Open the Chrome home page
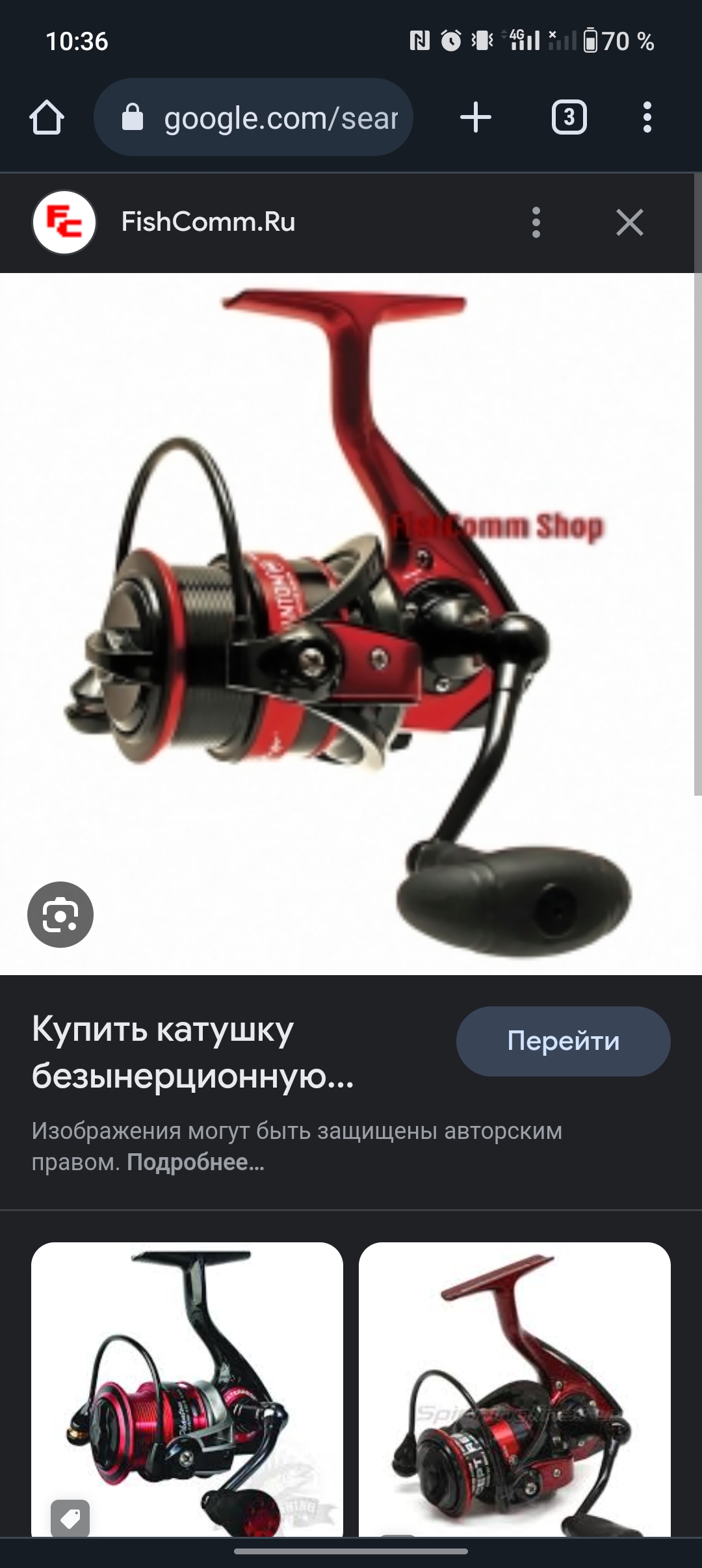Image resolution: width=702 pixels, height=1568 pixels. (47, 118)
